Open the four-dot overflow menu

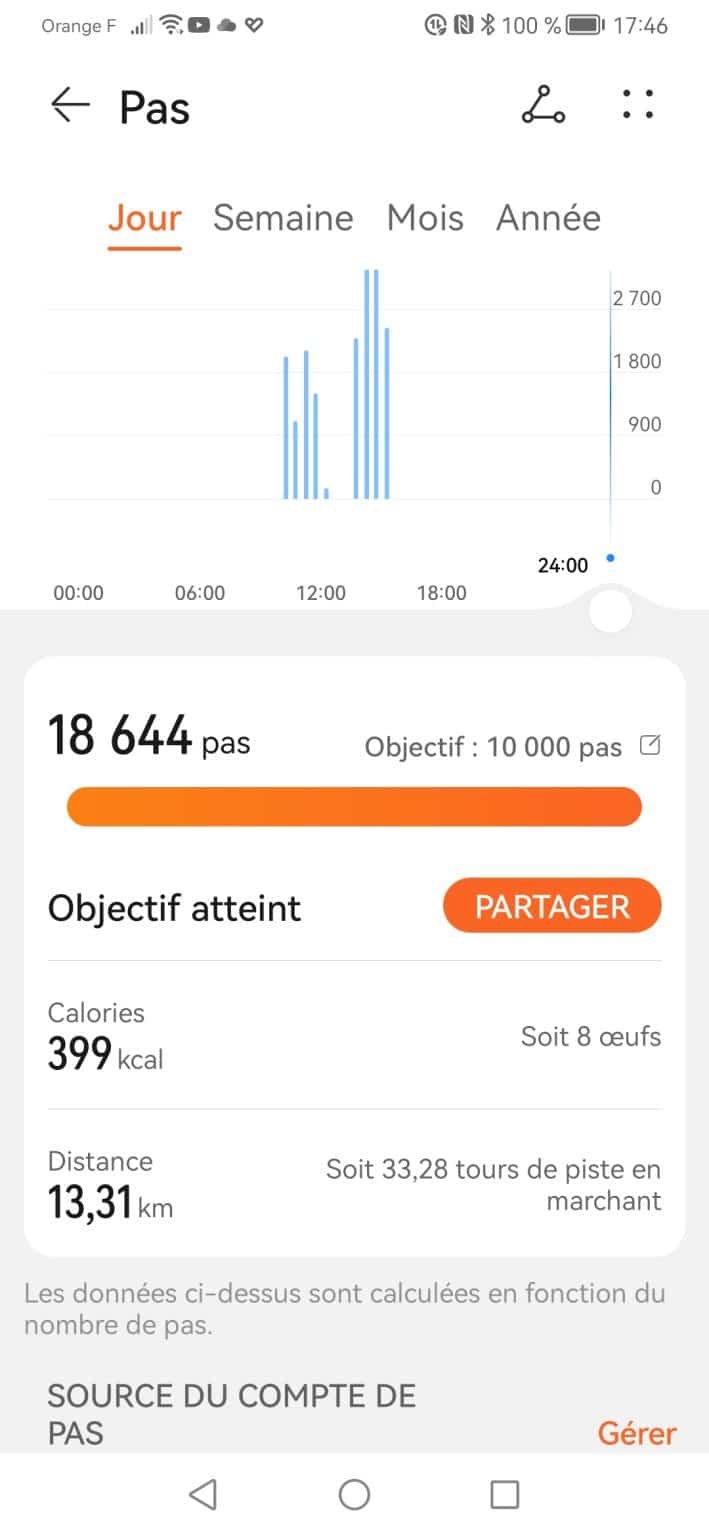638,105
